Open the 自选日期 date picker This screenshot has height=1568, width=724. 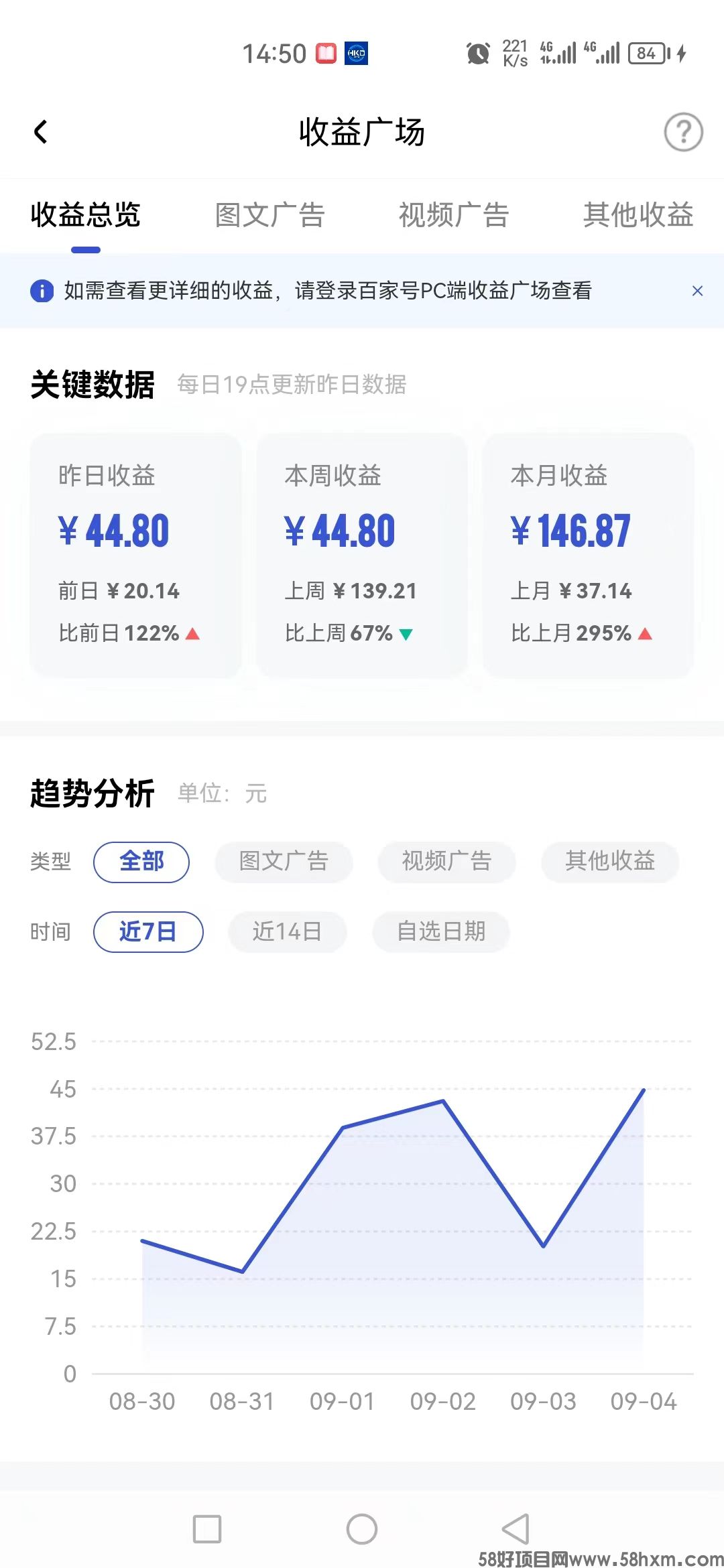[441, 931]
